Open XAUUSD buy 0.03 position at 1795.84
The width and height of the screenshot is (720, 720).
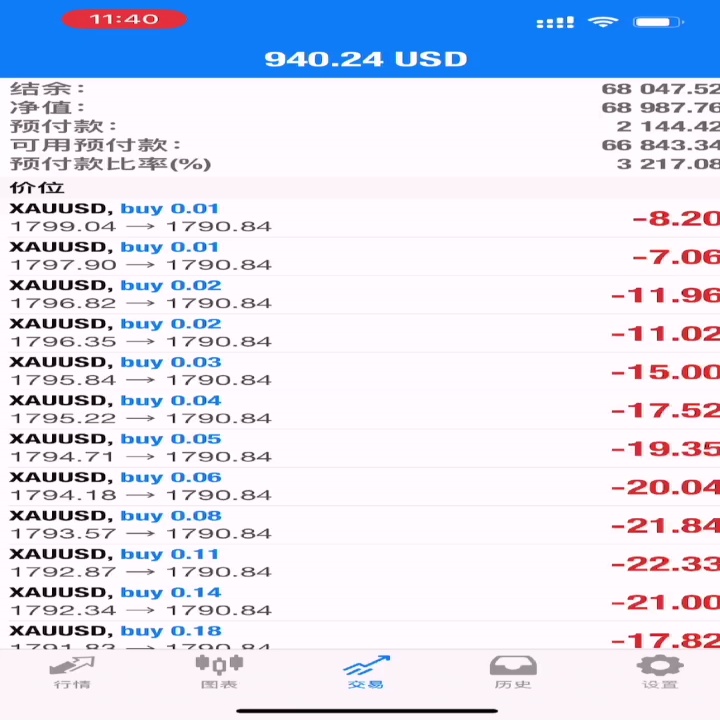[x=360, y=371]
